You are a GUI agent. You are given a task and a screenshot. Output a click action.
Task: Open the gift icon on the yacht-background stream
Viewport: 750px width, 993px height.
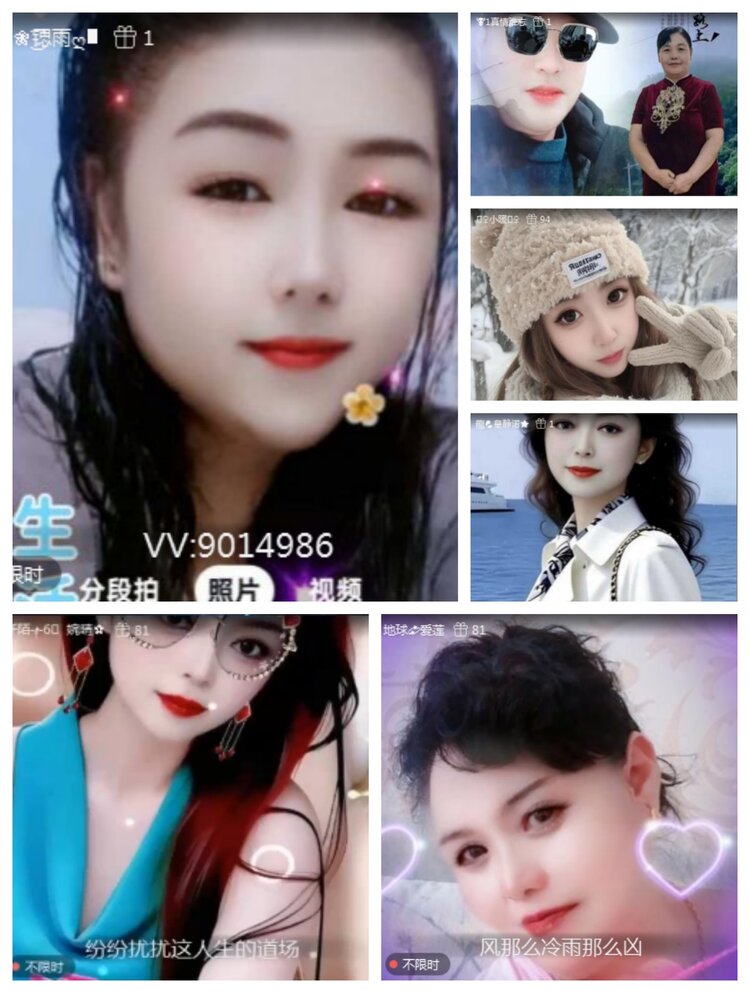tap(539, 425)
